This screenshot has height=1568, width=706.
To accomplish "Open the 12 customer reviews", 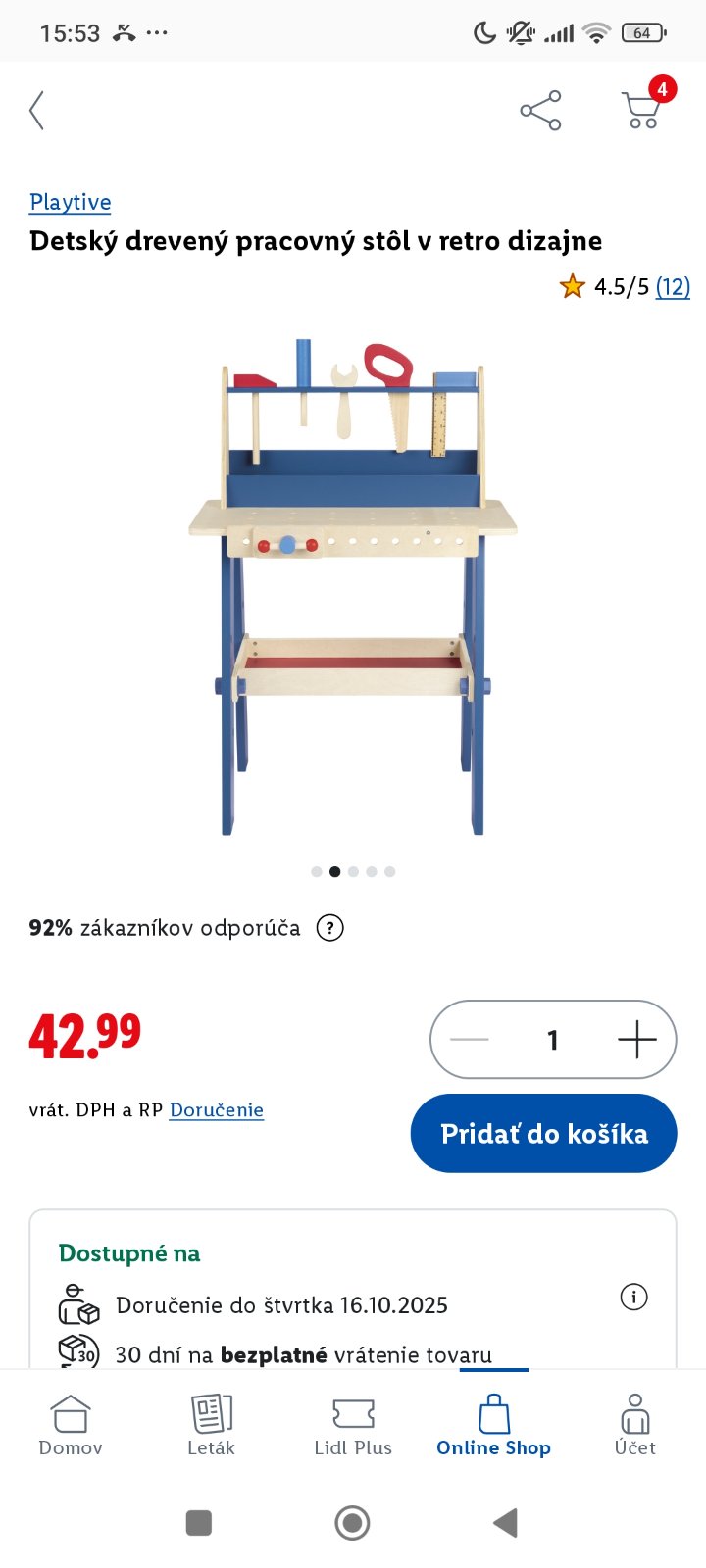I will 673,286.
